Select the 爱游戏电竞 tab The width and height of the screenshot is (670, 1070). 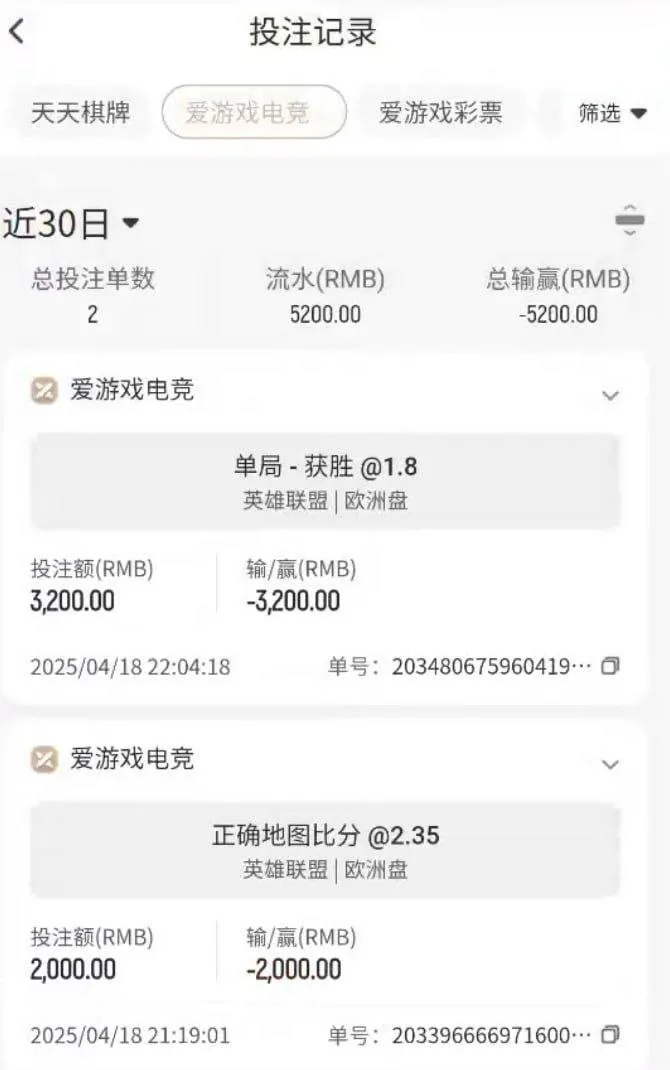[x=254, y=112]
